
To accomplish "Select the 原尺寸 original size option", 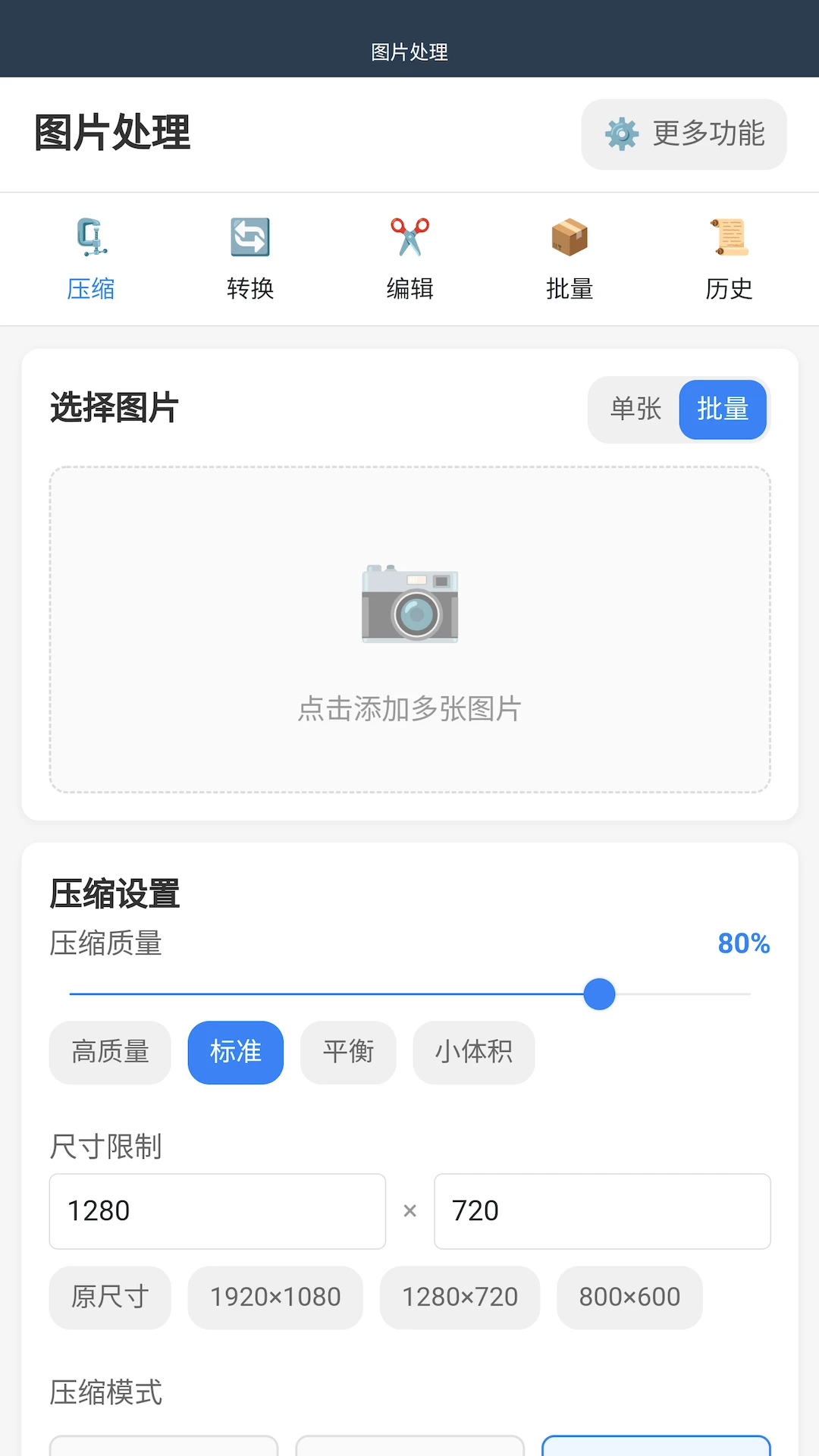I will click(x=109, y=1298).
